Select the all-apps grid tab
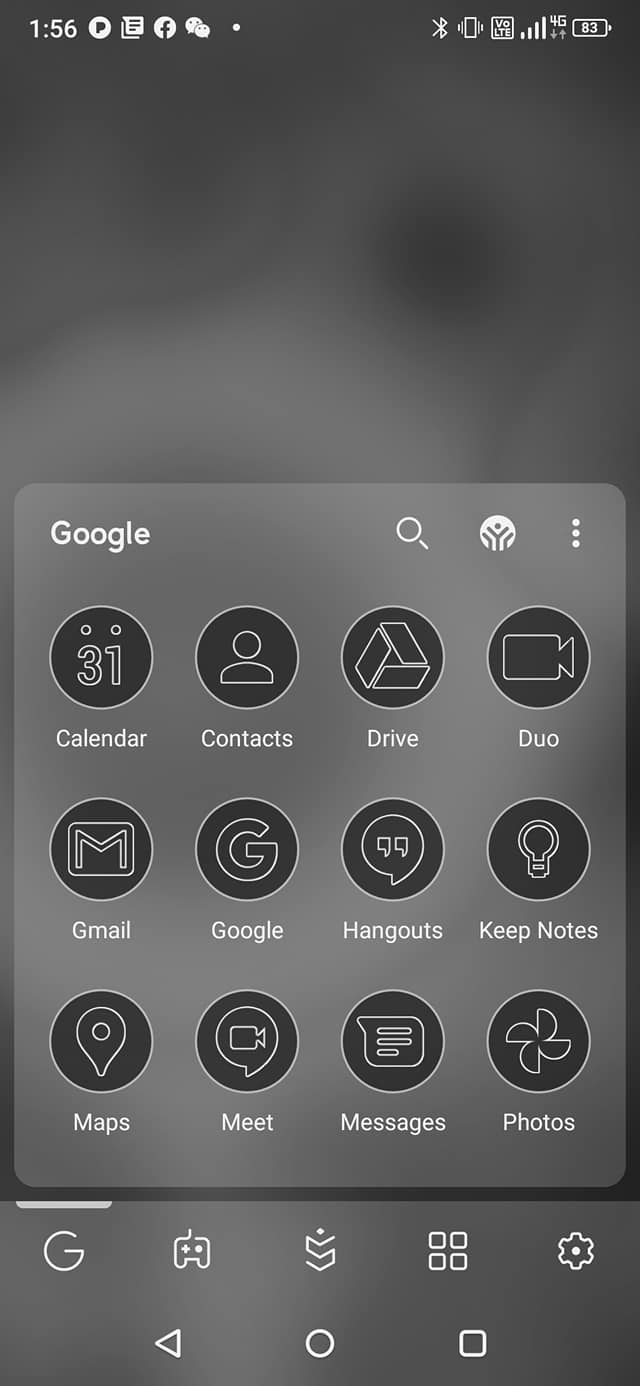Image resolution: width=640 pixels, height=1386 pixels. point(447,1250)
